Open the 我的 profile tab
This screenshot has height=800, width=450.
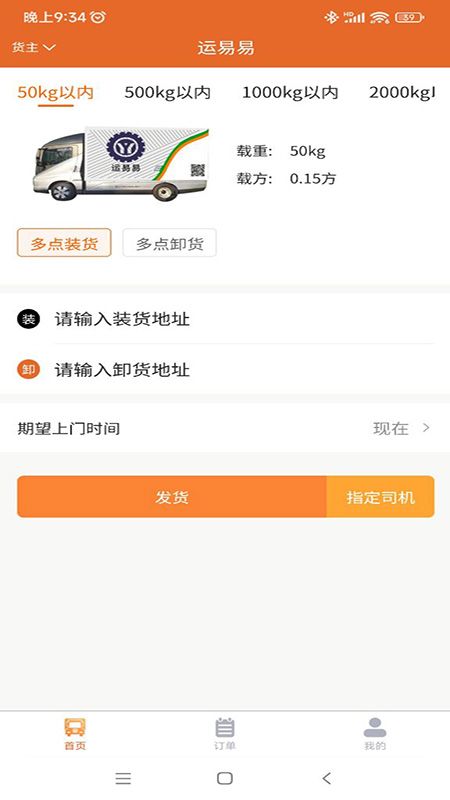pos(375,734)
